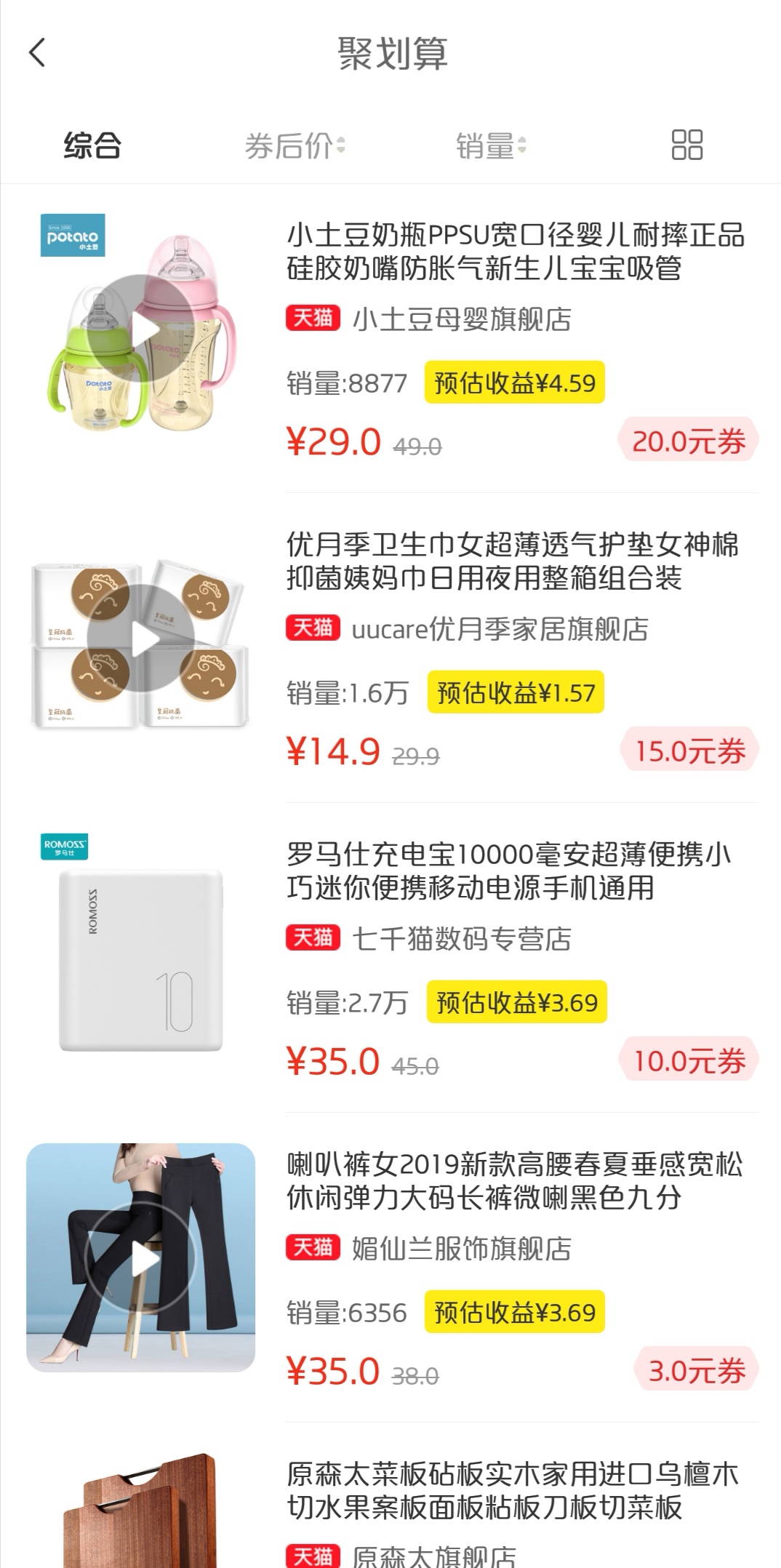Claim the 10.0元券 coupon

(688, 1060)
